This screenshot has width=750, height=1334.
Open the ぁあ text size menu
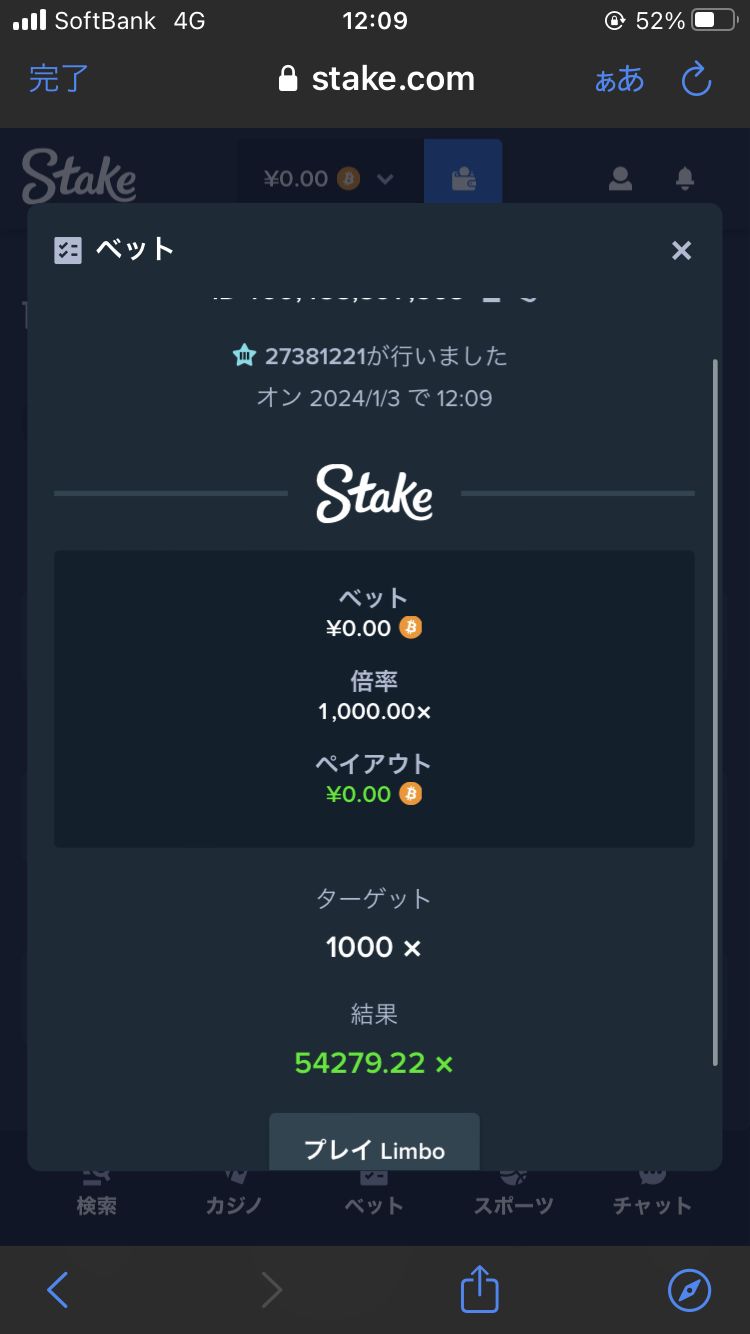[619, 80]
